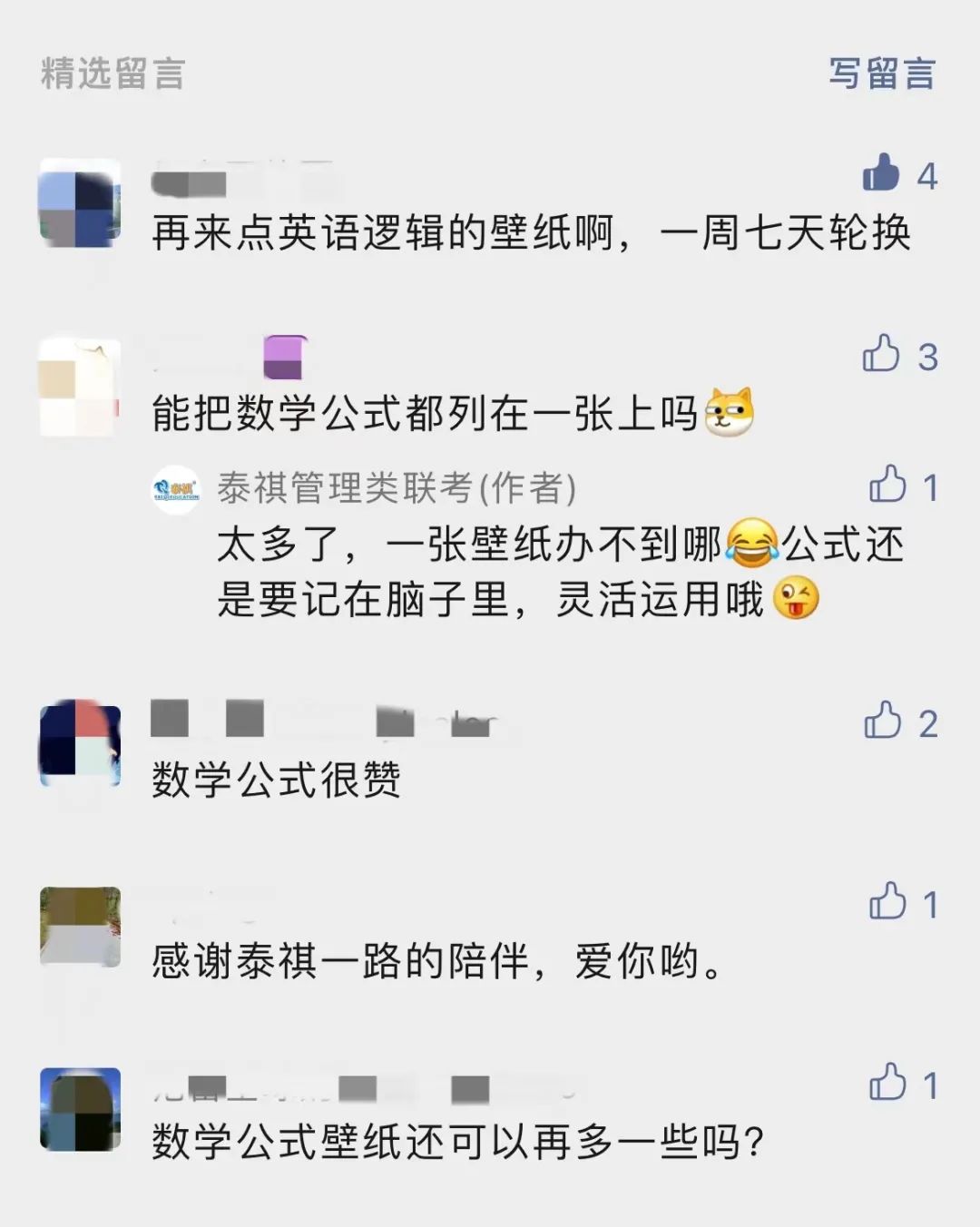
Task: Like the comment 数学公式很赞
Action: coord(882,721)
